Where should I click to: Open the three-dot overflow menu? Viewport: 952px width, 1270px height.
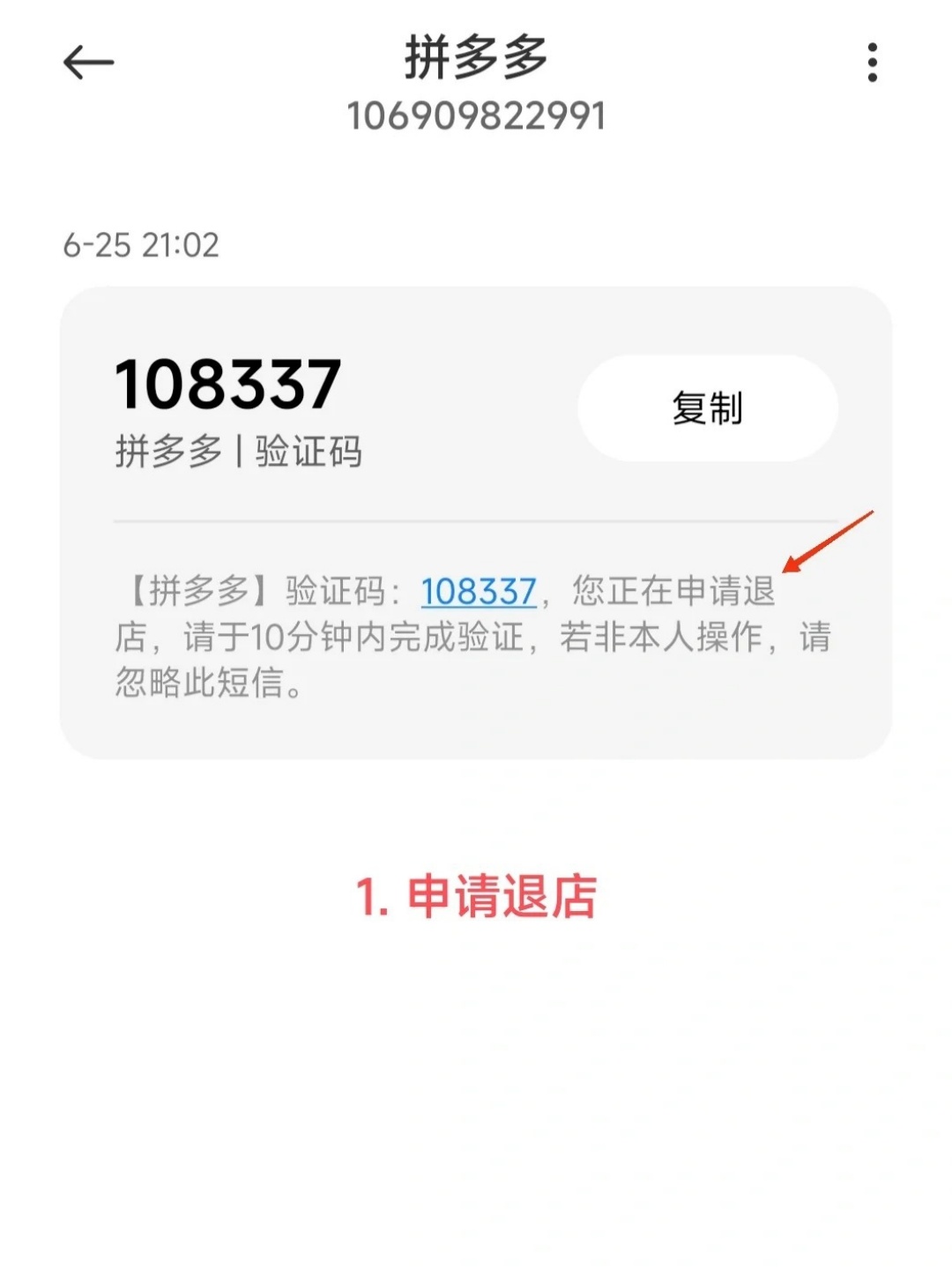tap(872, 63)
